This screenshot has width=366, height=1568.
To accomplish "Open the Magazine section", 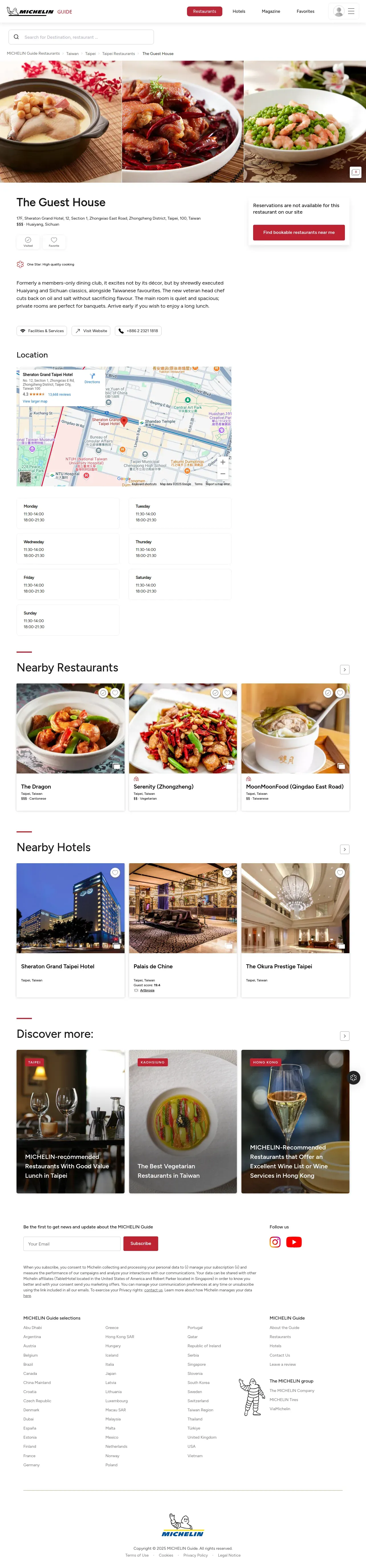I will [271, 11].
